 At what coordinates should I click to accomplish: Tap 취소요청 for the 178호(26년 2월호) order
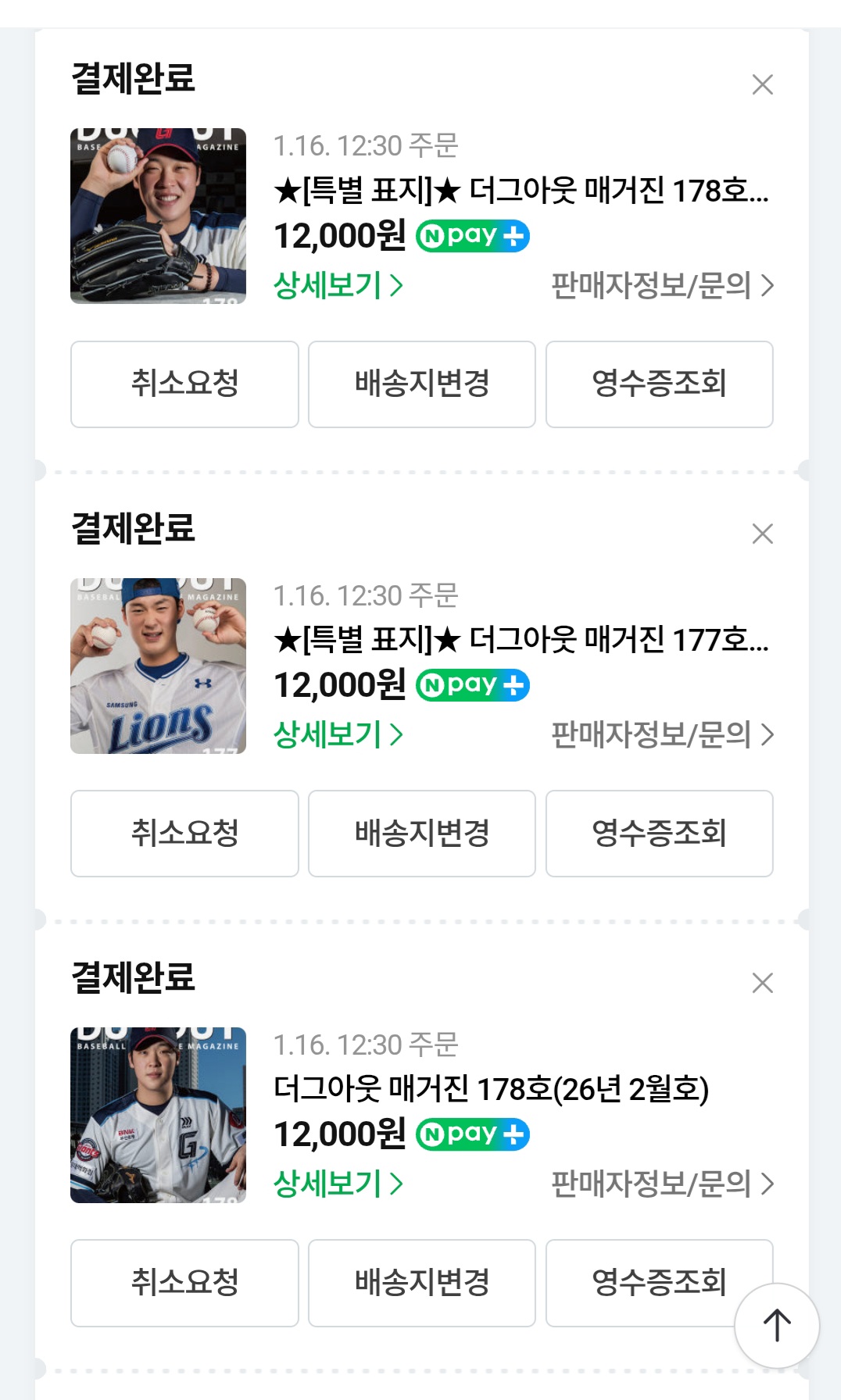pyautogui.click(x=184, y=1282)
